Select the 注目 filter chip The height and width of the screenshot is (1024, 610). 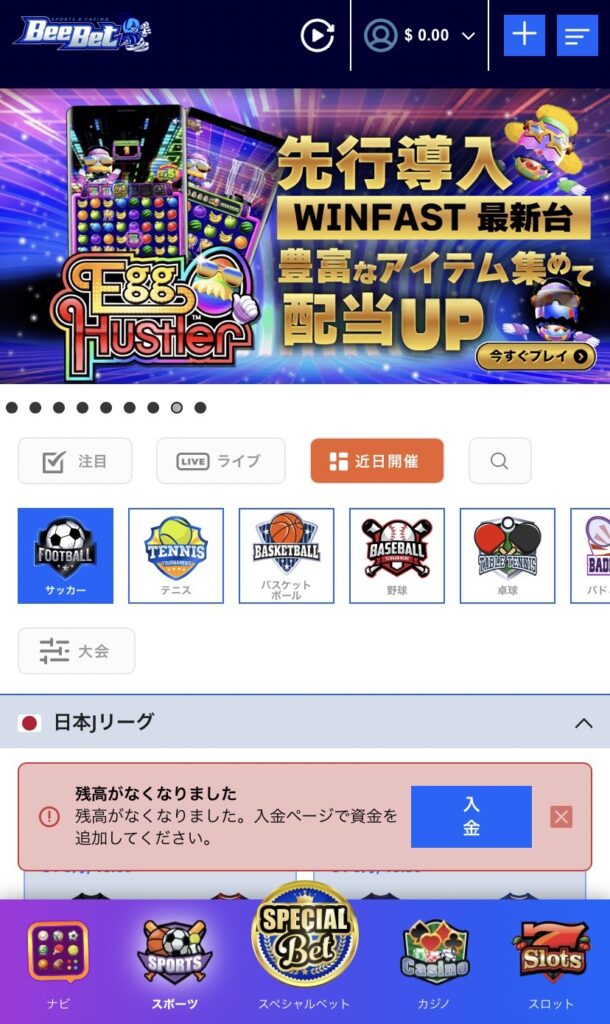pyautogui.click(x=75, y=461)
